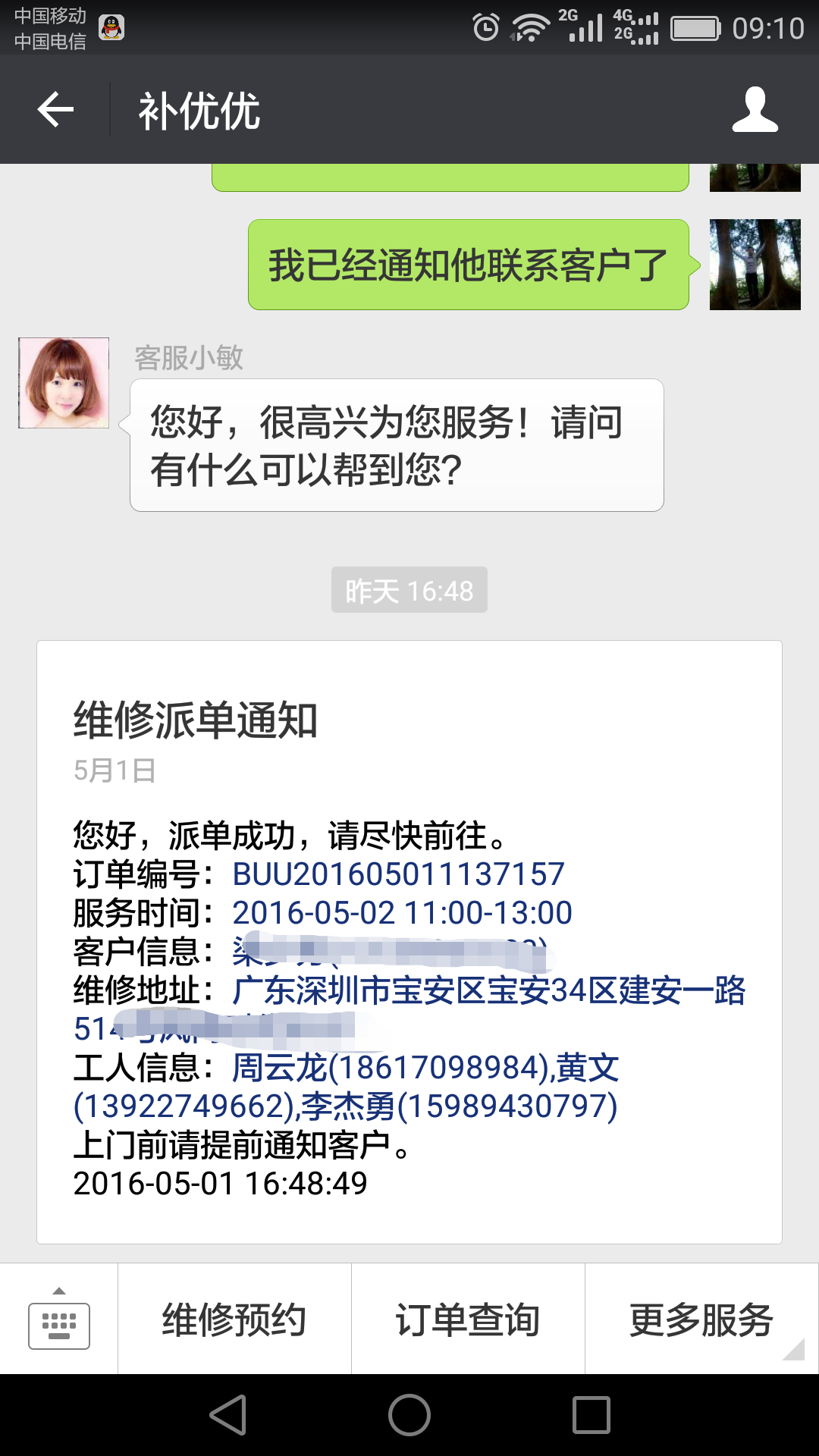Open the 维修派单通知 card
The height and width of the screenshot is (1456, 819).
pyautogui.click(x=409, y=940)
